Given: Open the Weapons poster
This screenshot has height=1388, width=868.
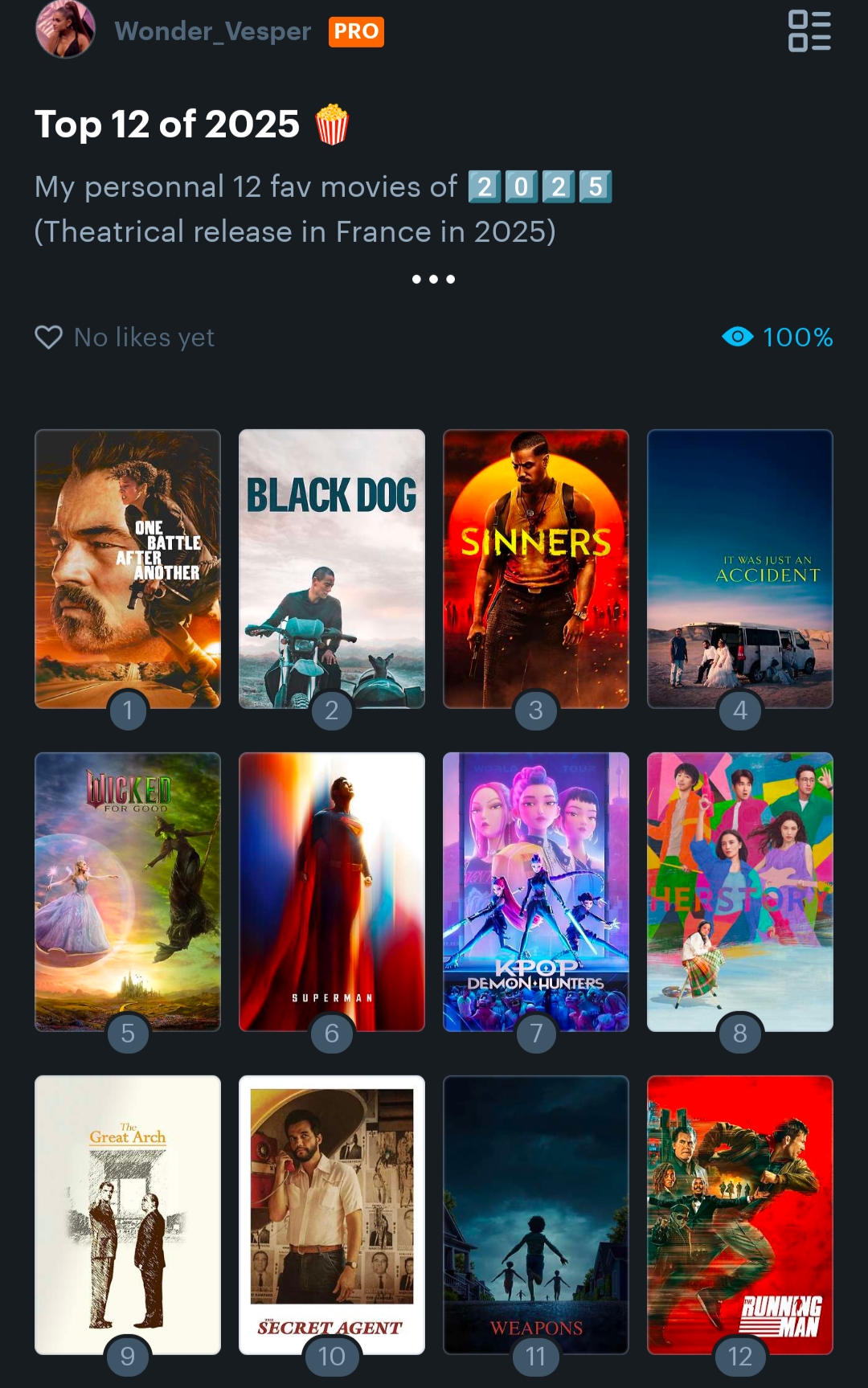Looking at the screenshot, I should tap(535, 1214).
